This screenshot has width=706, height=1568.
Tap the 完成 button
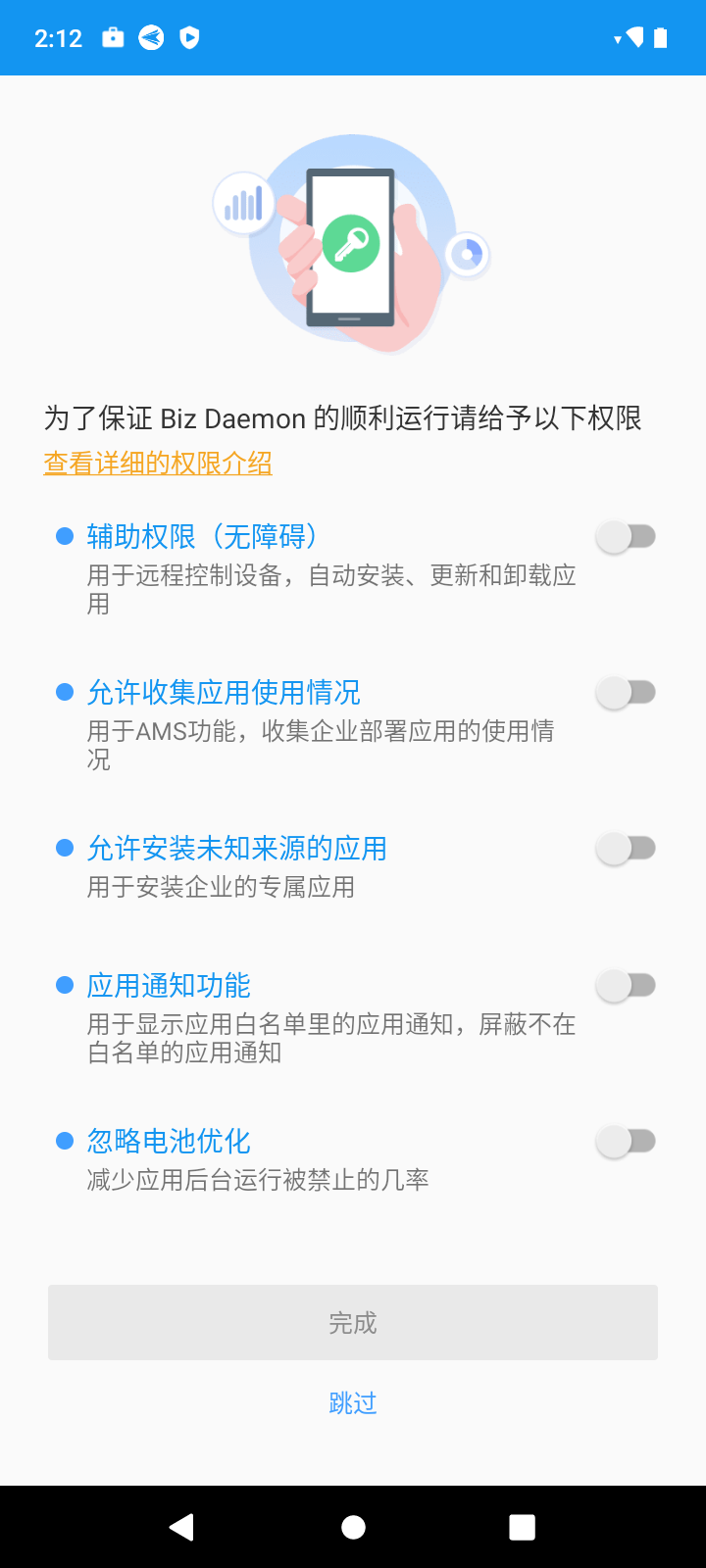(353, 1323)
